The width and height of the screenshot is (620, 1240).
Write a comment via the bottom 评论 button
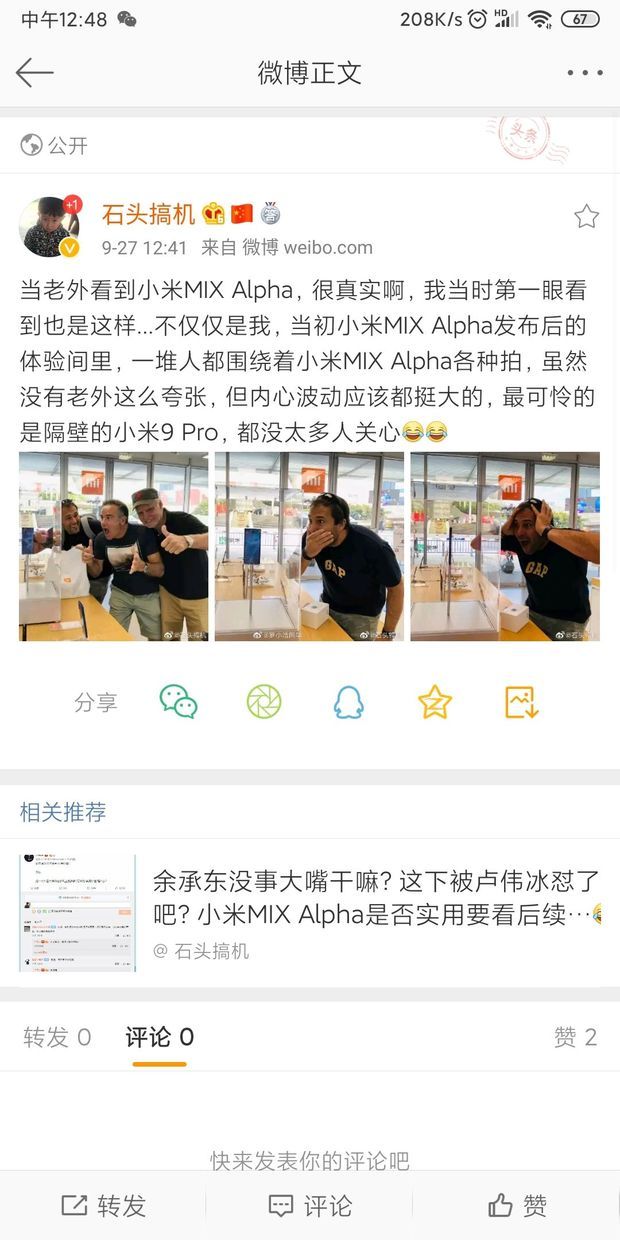point(310,1206)
